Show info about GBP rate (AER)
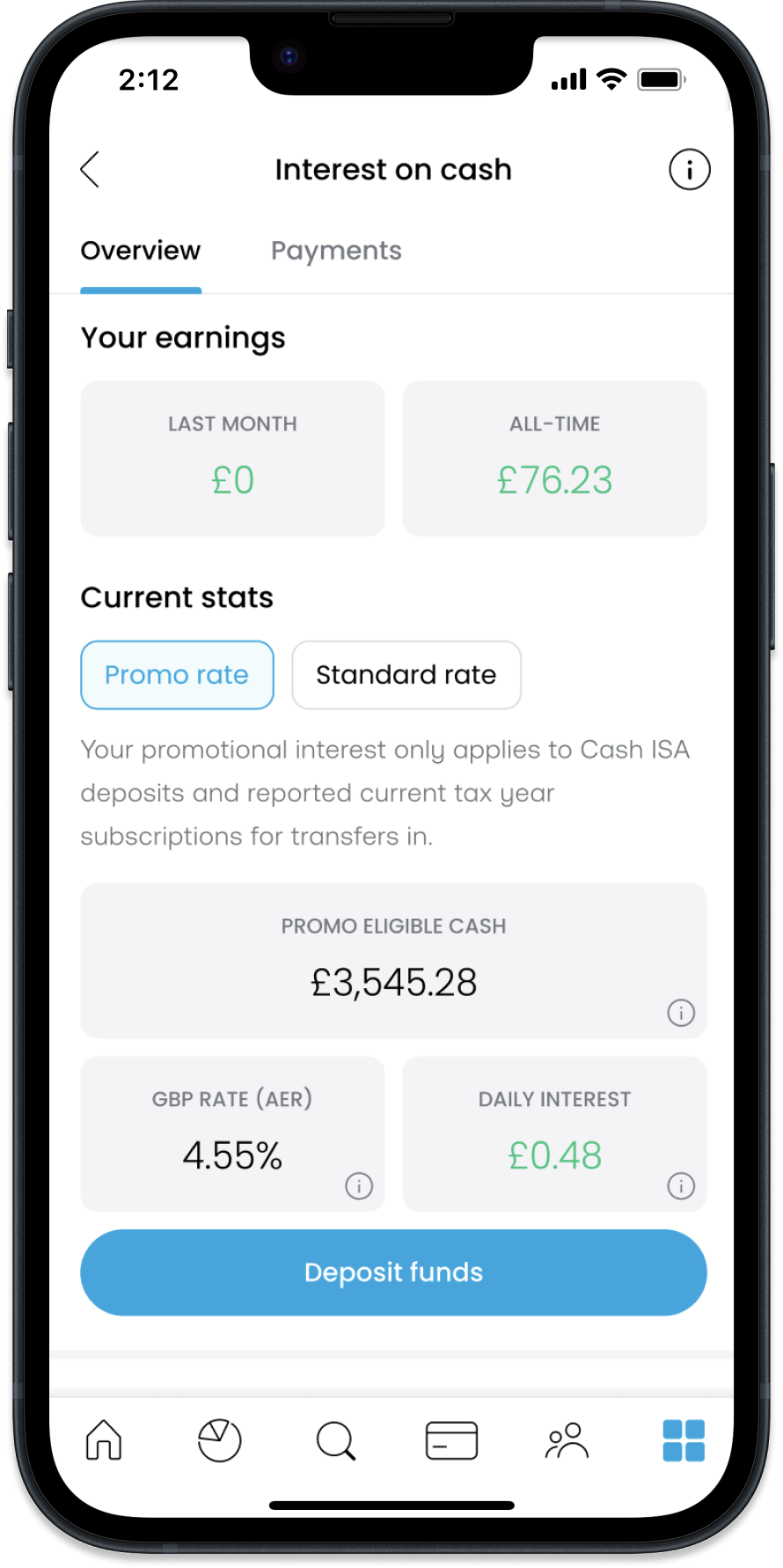 pos(359,1186)
